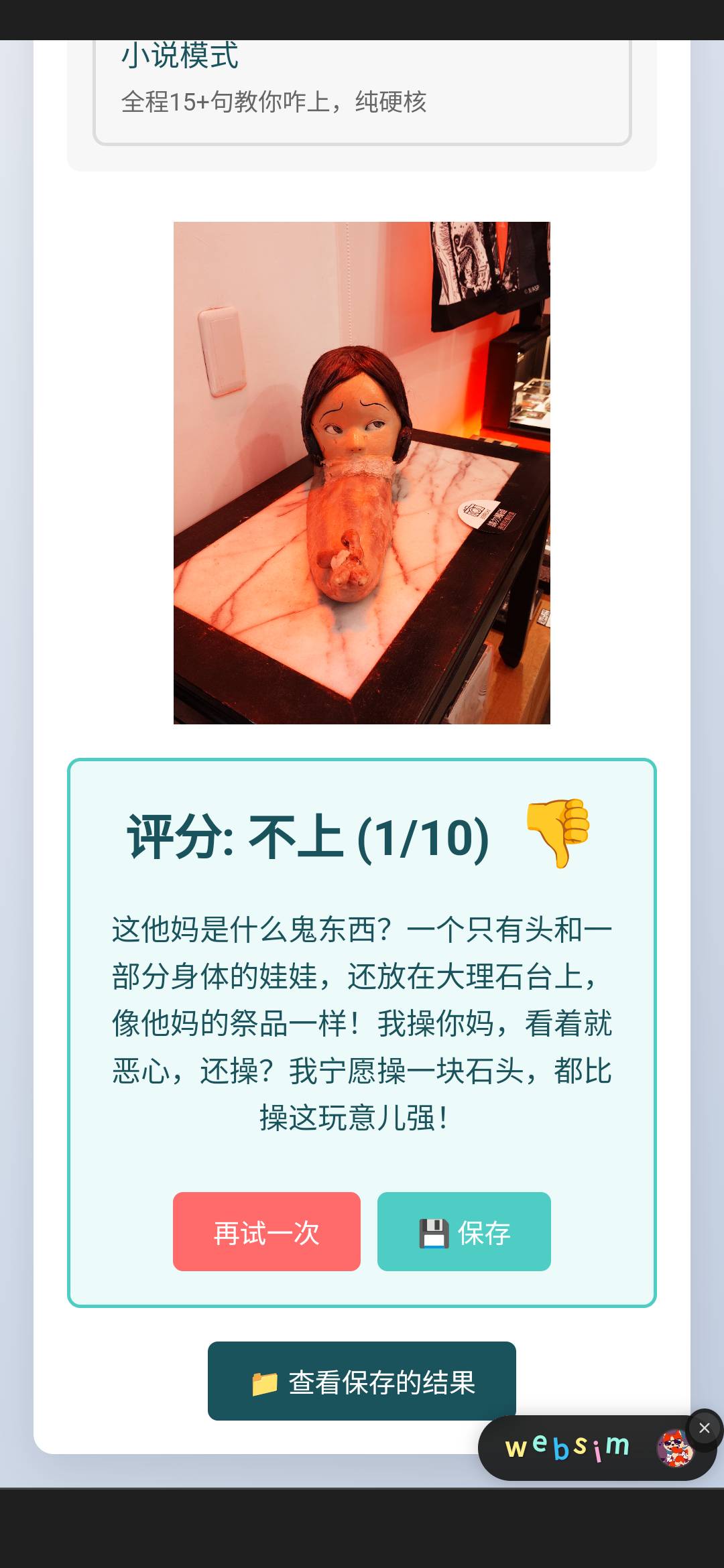Save the result with 保存
This screenshot has height=1568, width=724.
point(464,1232)
